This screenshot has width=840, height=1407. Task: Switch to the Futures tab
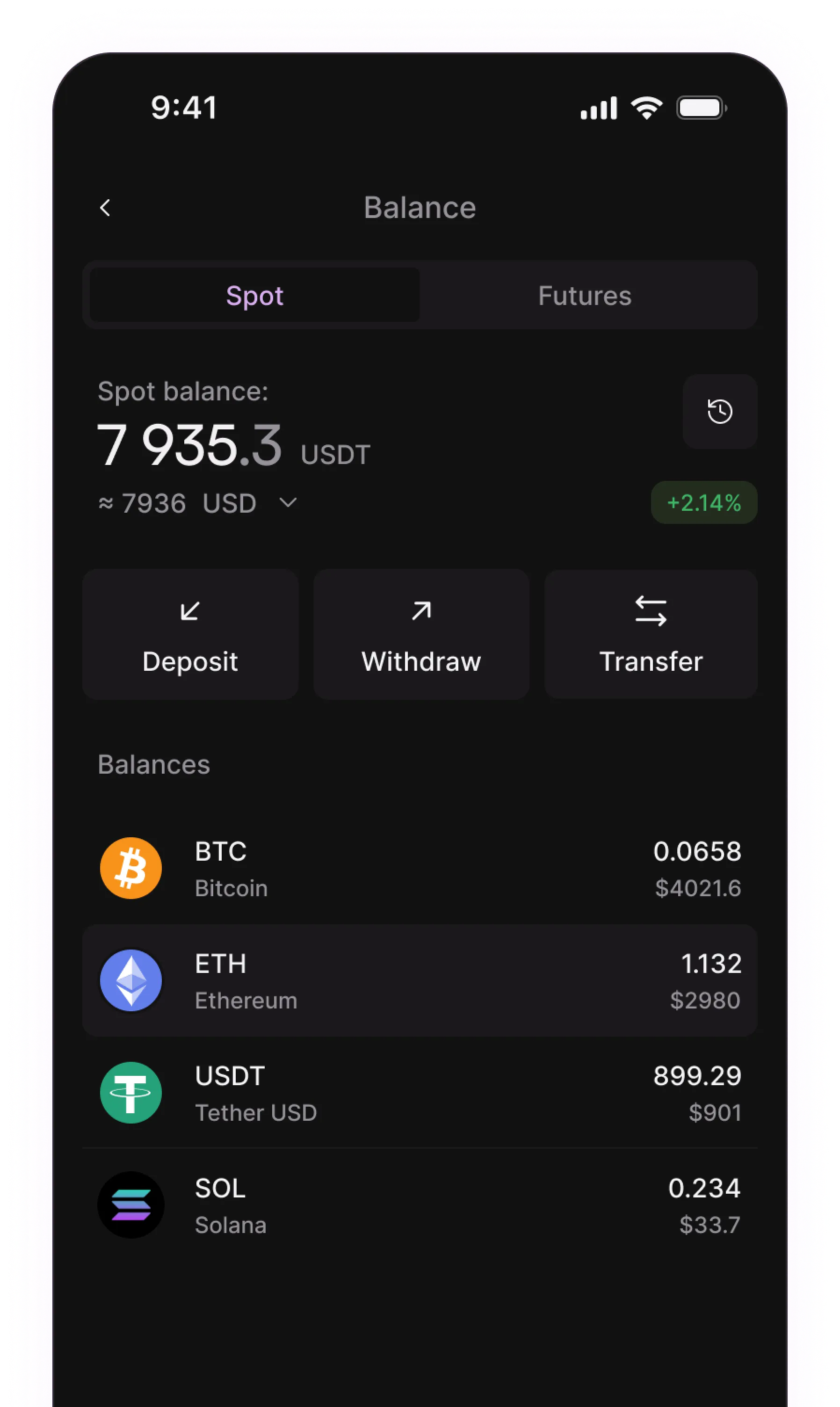click(x=584, y=296)
